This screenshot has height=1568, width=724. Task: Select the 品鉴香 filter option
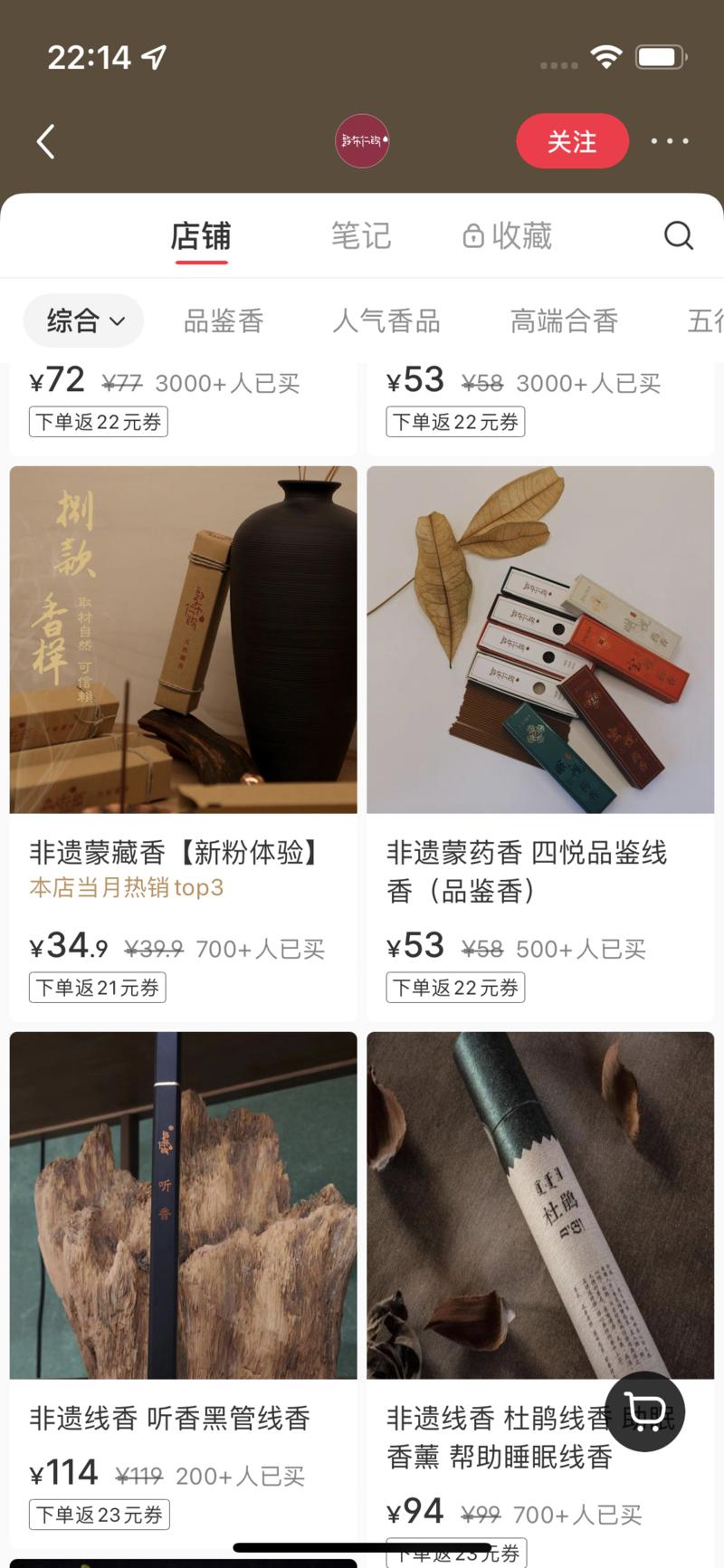224,320
